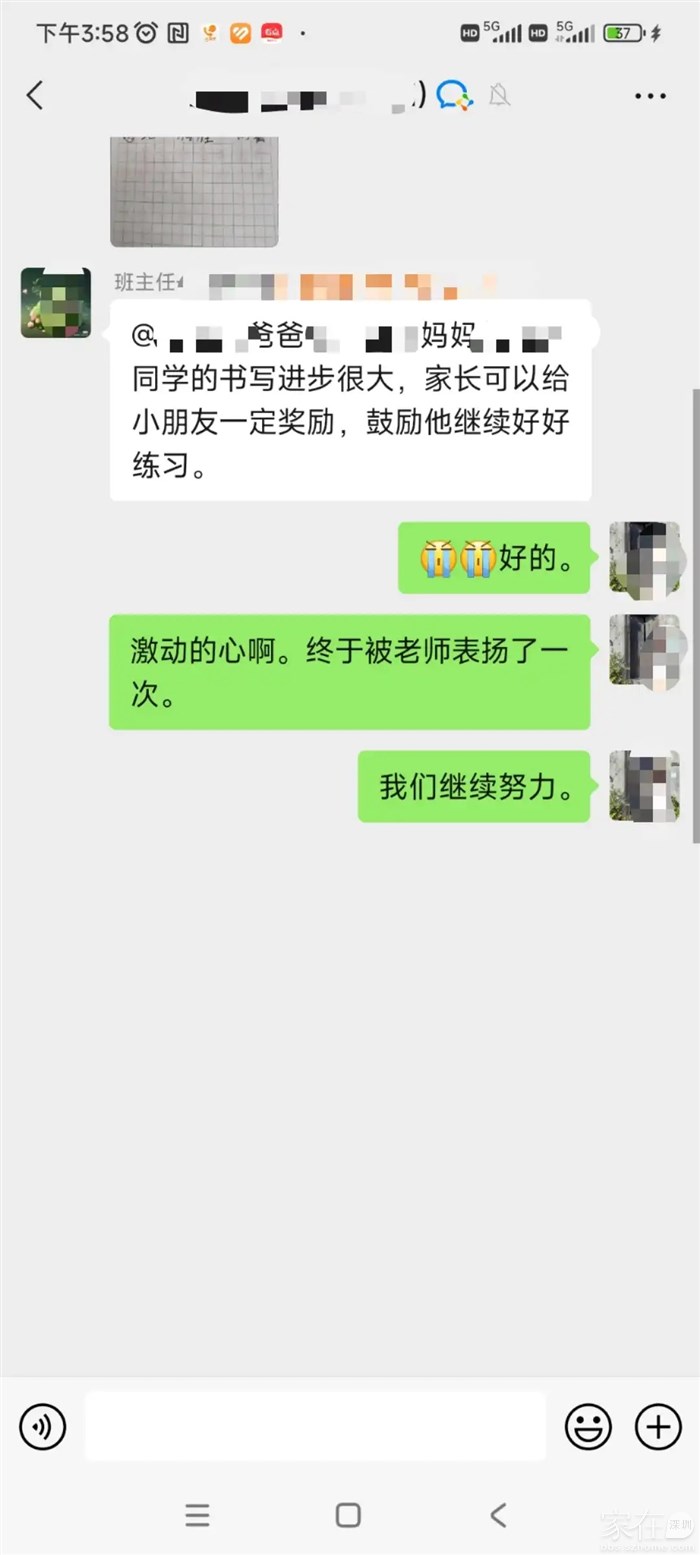Open avatar beside the 好的 message
700x1555 pixels.
645,557
